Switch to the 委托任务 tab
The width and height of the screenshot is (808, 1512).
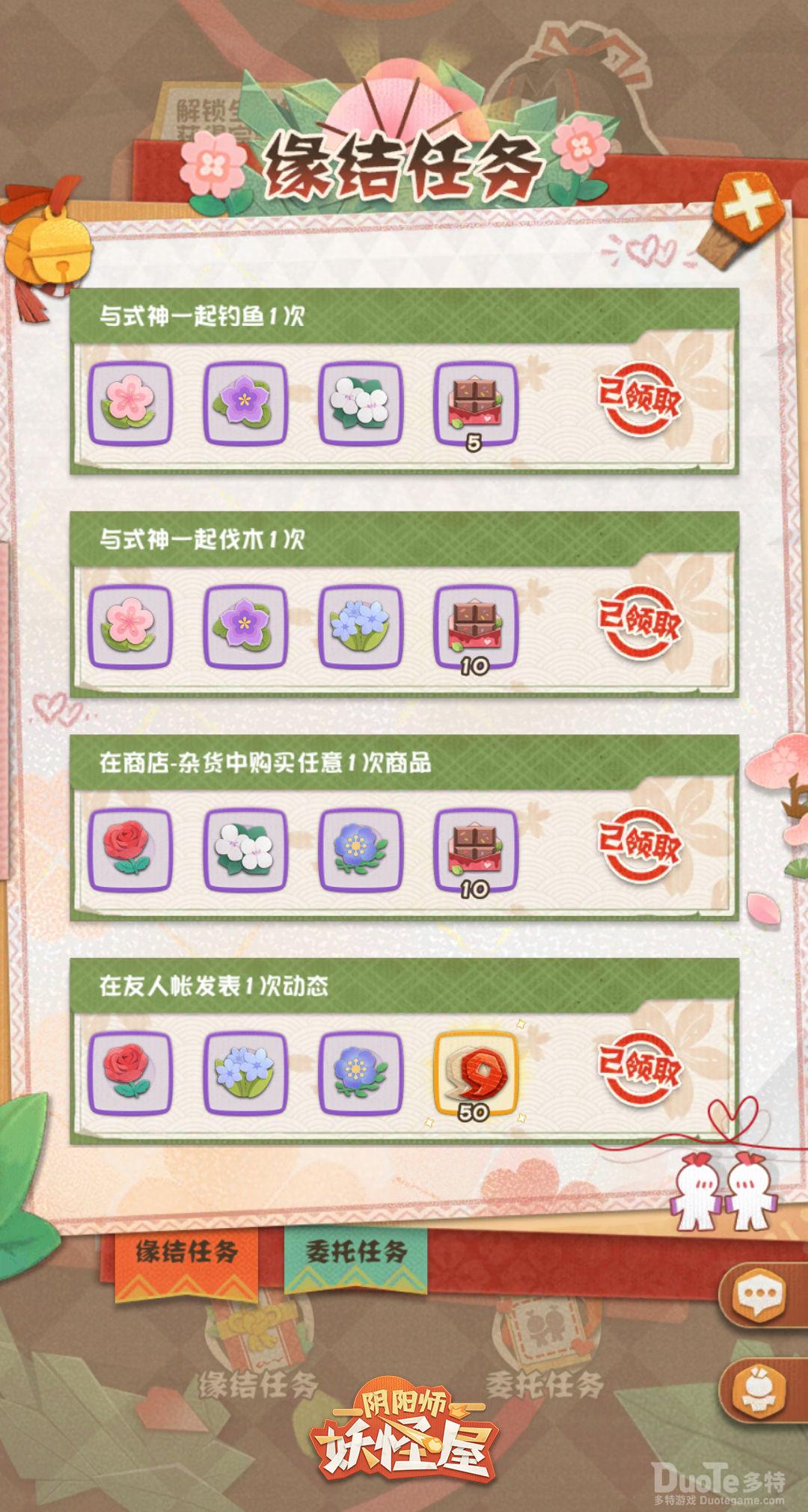356,1251
